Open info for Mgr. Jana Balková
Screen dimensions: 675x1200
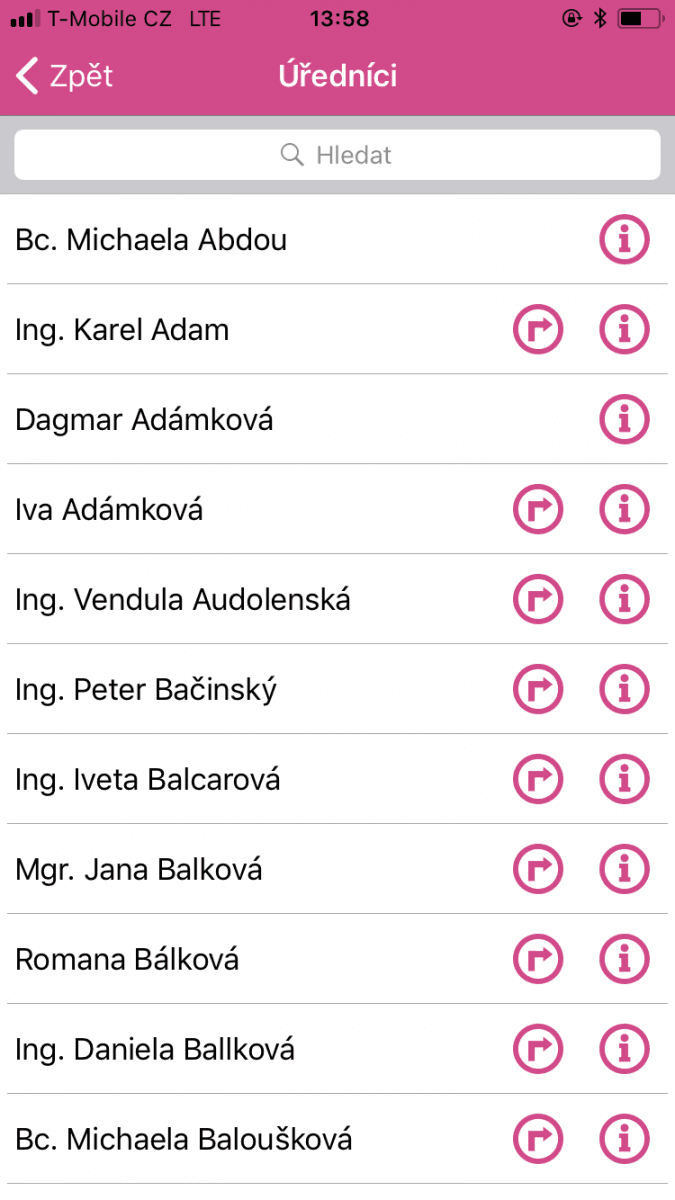[624, 870]
